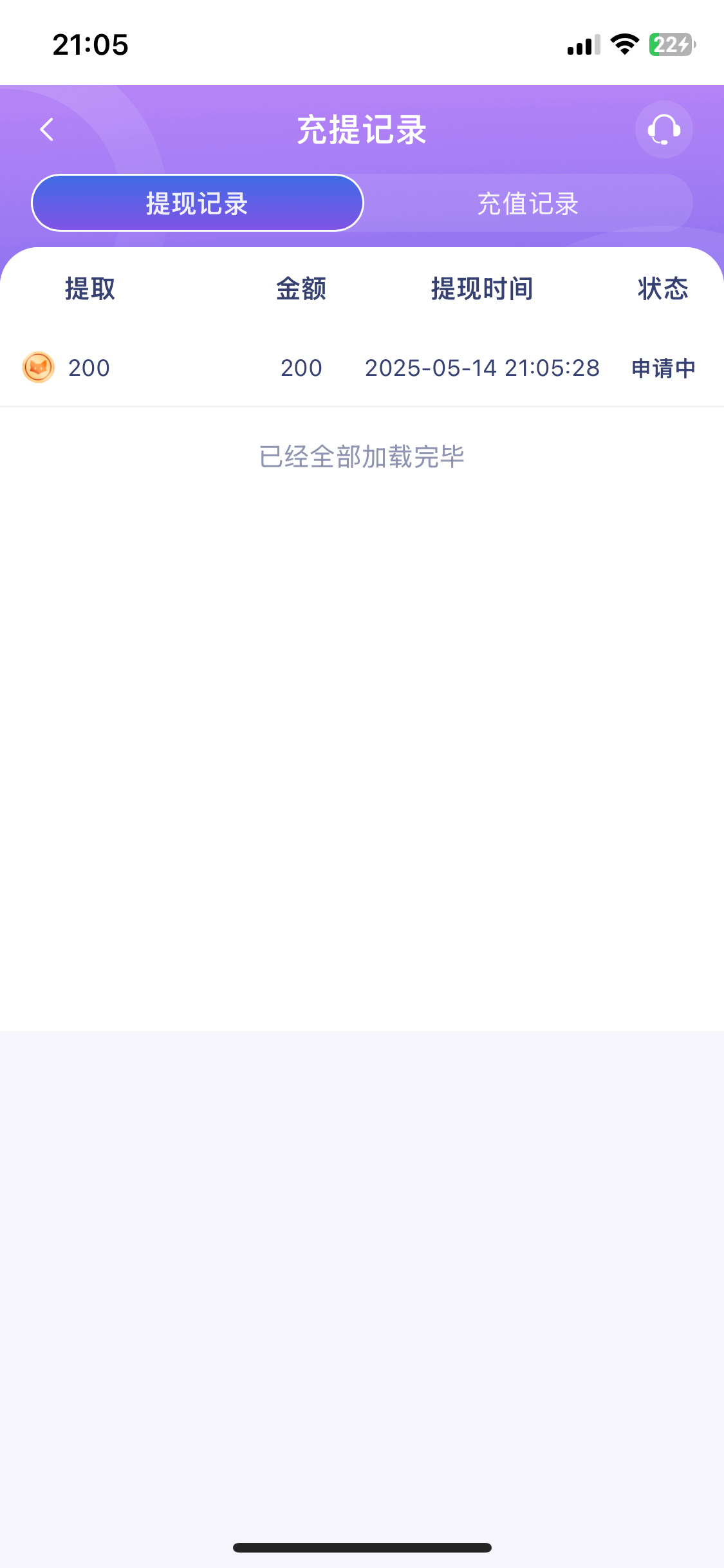Tap the 充提记录 page title

point(362,129)
